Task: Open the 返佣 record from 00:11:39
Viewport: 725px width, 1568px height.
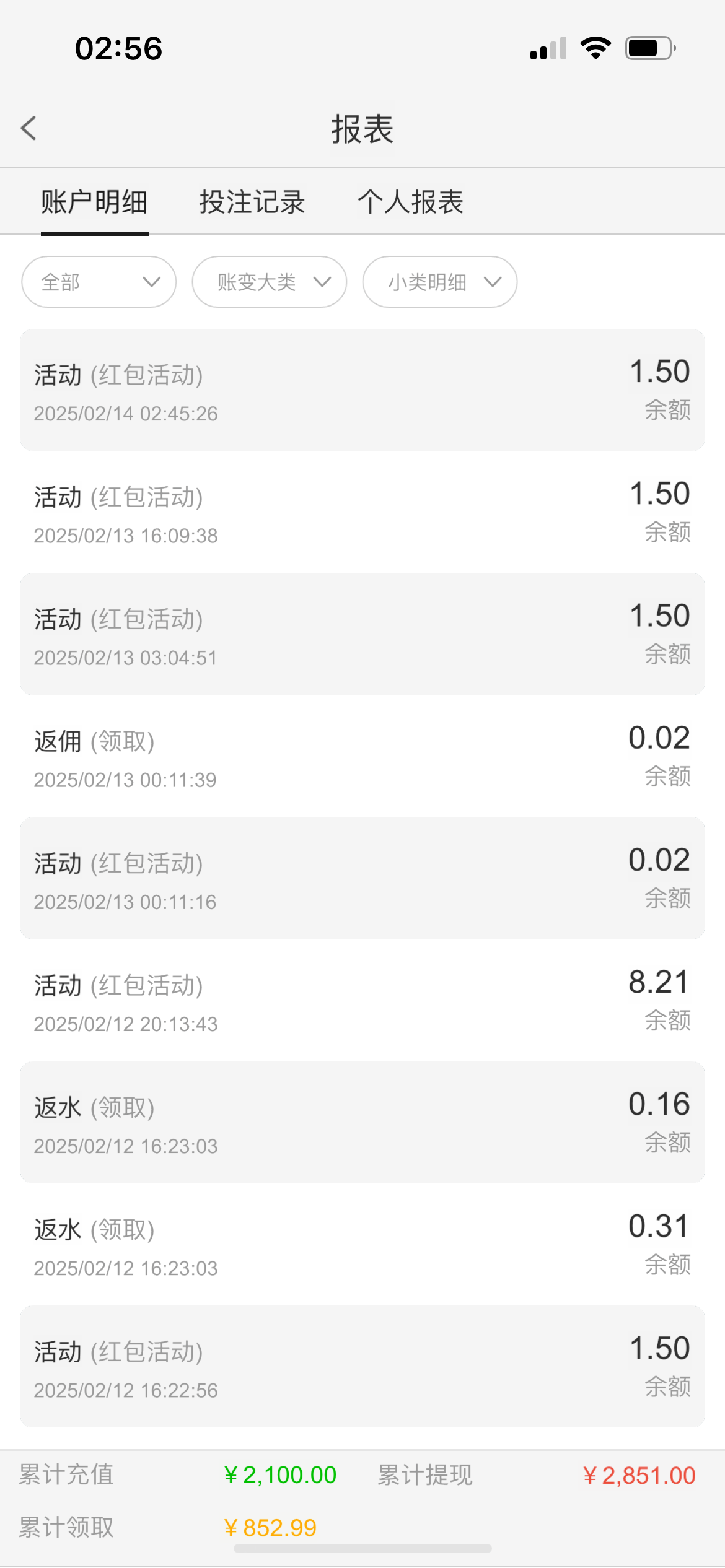Action: click(x=362, y=756)
